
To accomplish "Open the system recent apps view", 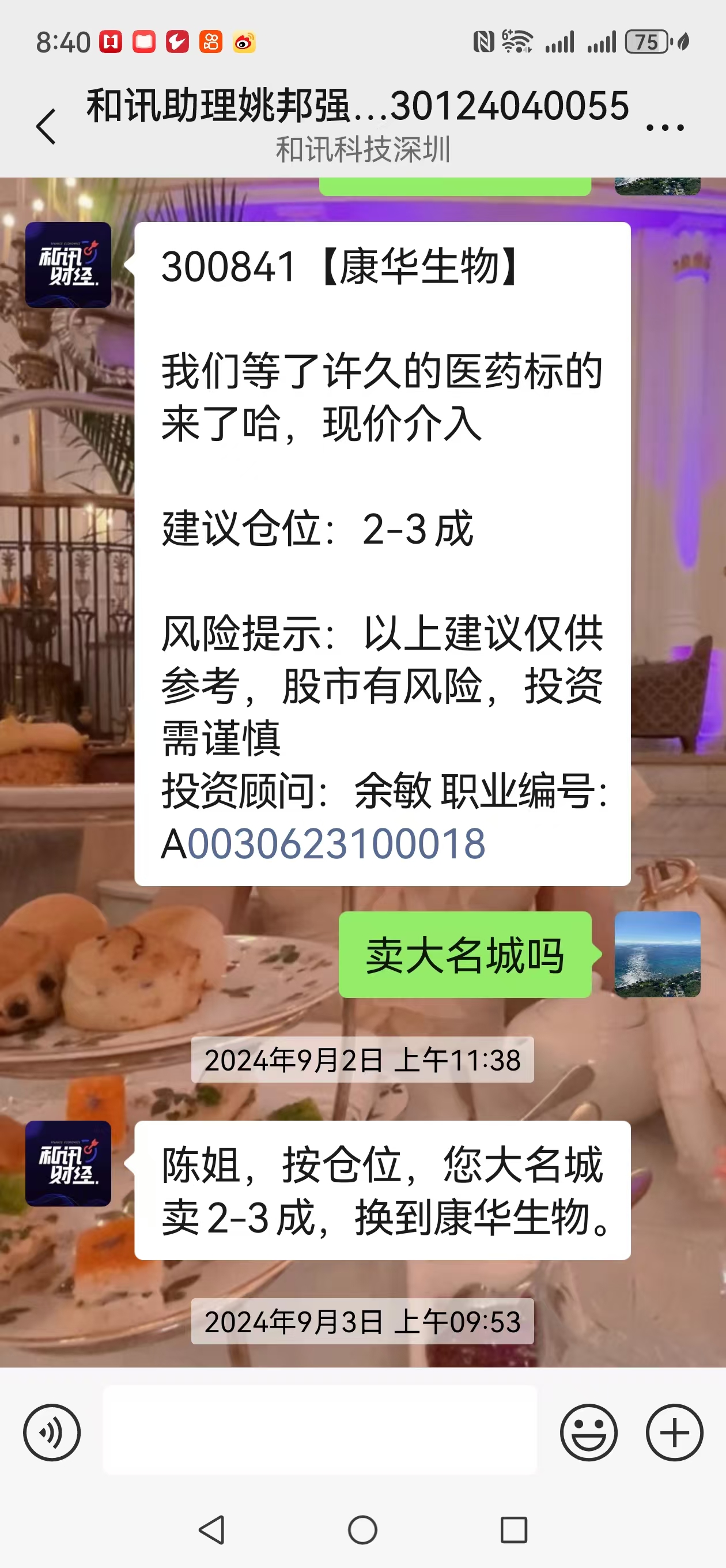I will [x=513, y=1529].
